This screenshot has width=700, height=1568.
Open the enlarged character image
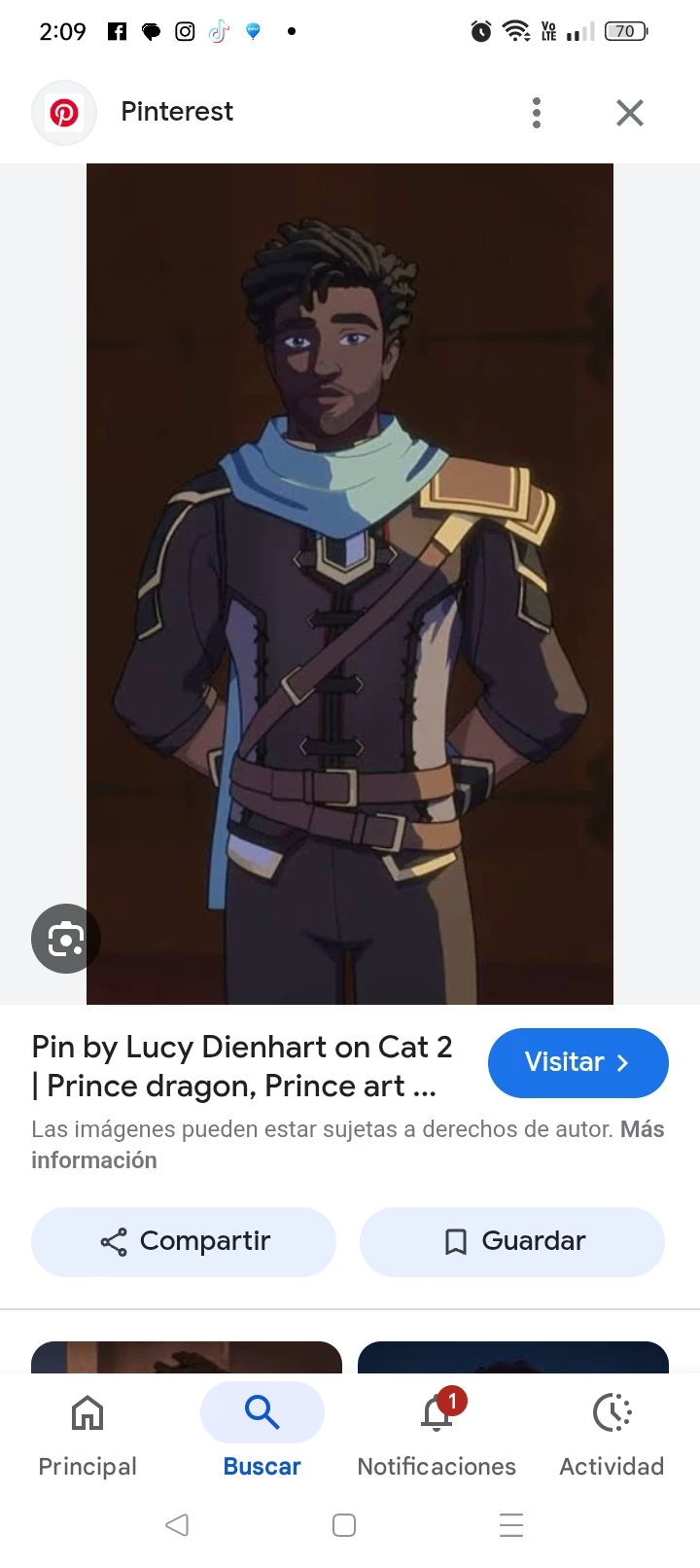(350, 584)
